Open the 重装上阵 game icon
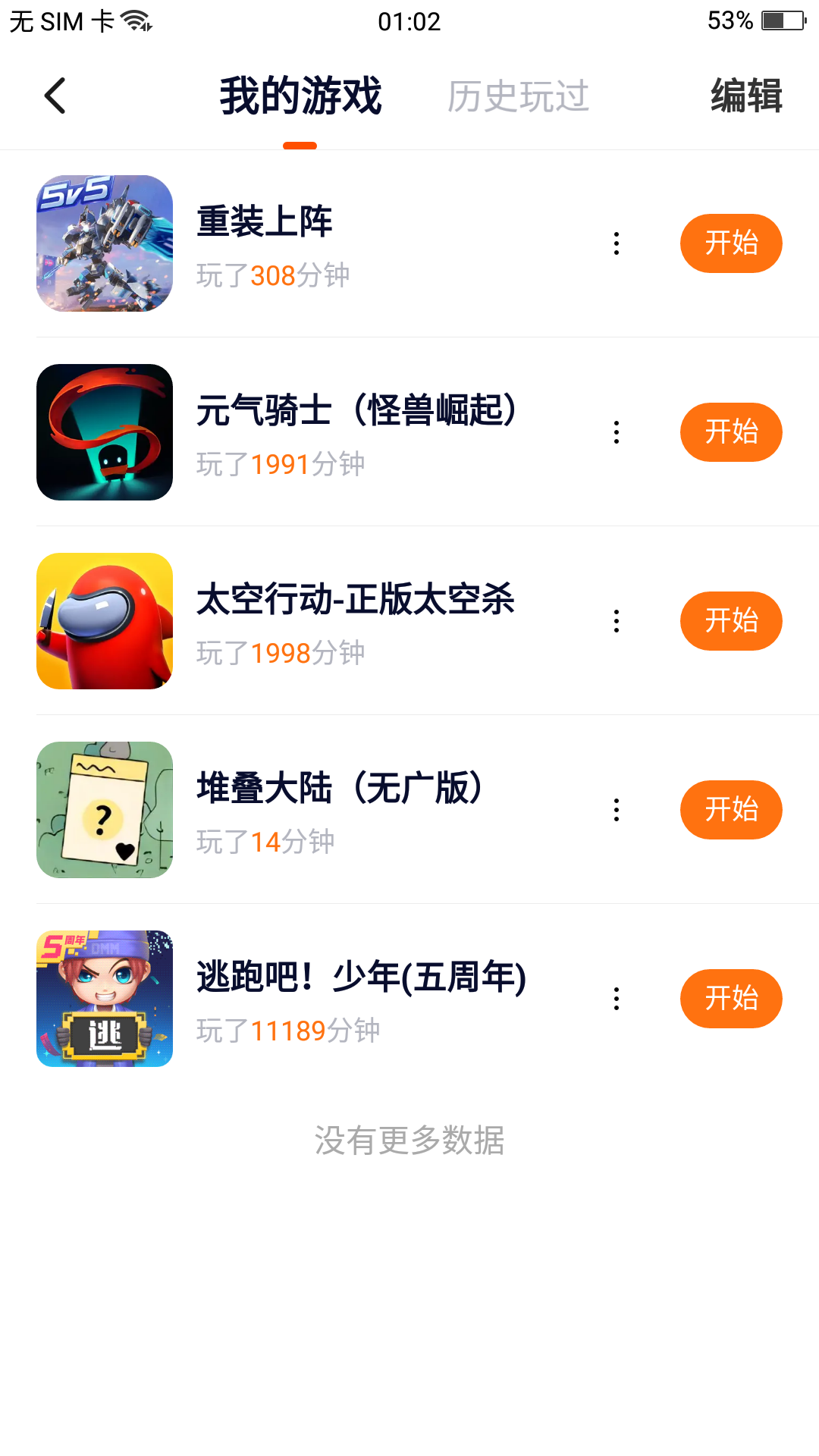 click(105, 243)
